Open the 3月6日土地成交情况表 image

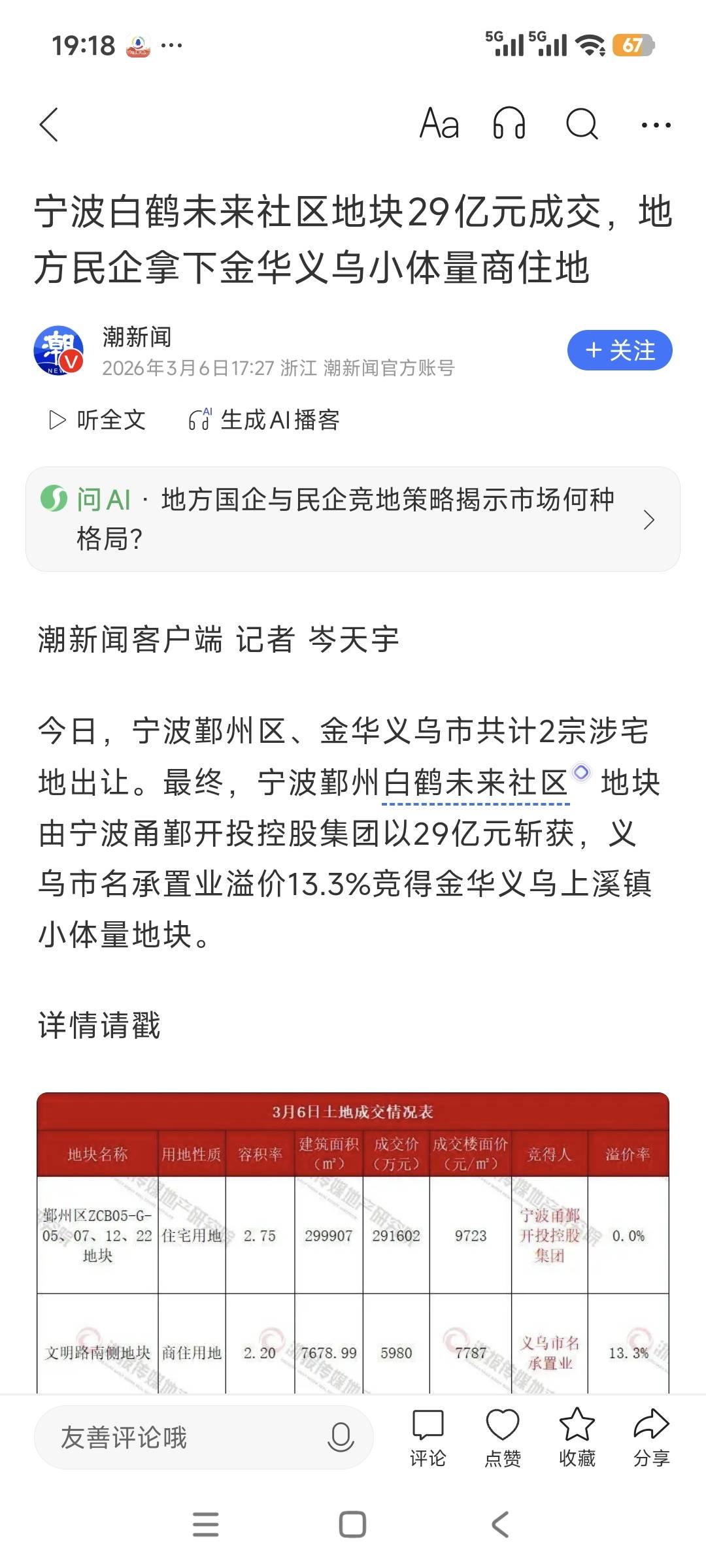353,1241
